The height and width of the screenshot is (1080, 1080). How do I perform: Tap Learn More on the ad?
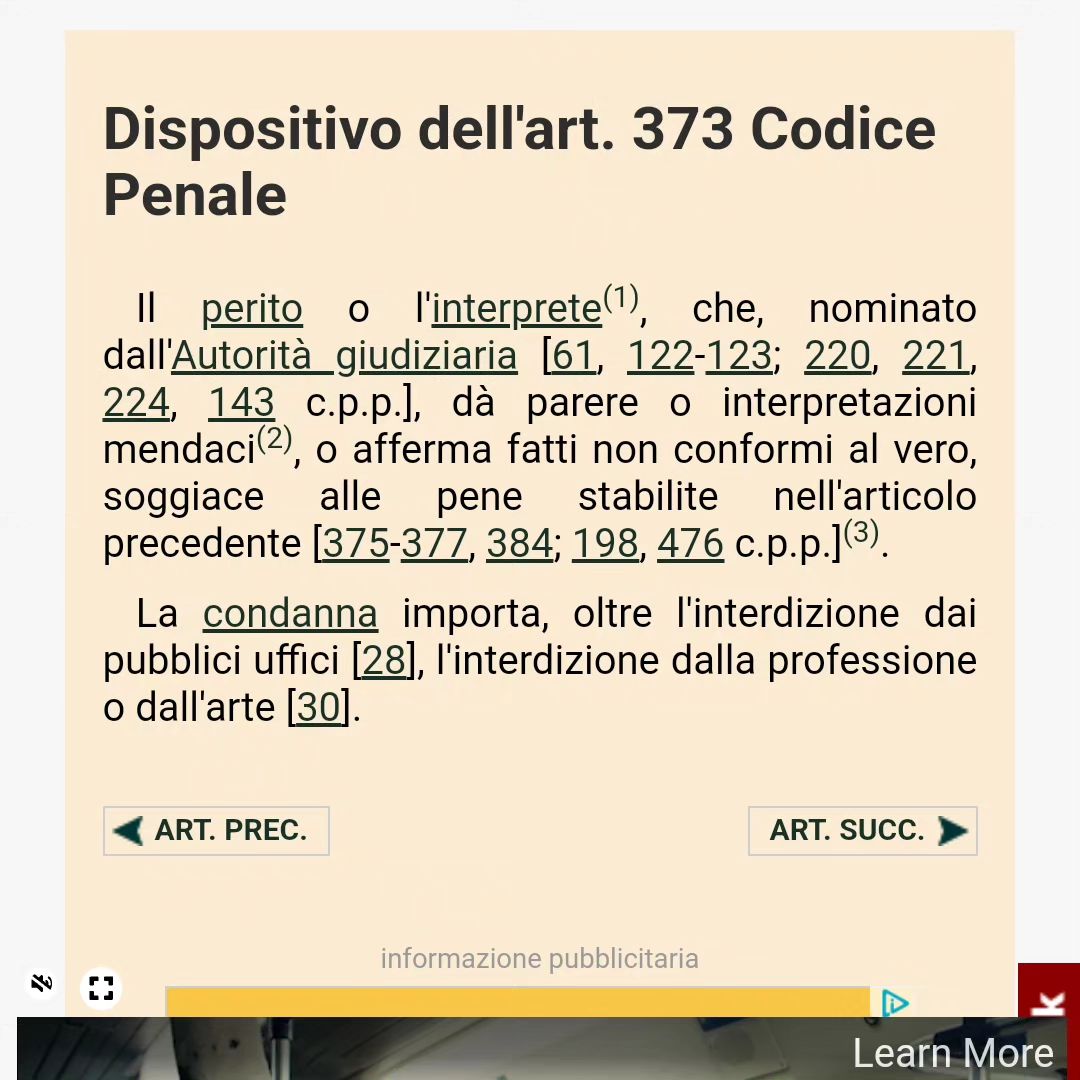952,1053
